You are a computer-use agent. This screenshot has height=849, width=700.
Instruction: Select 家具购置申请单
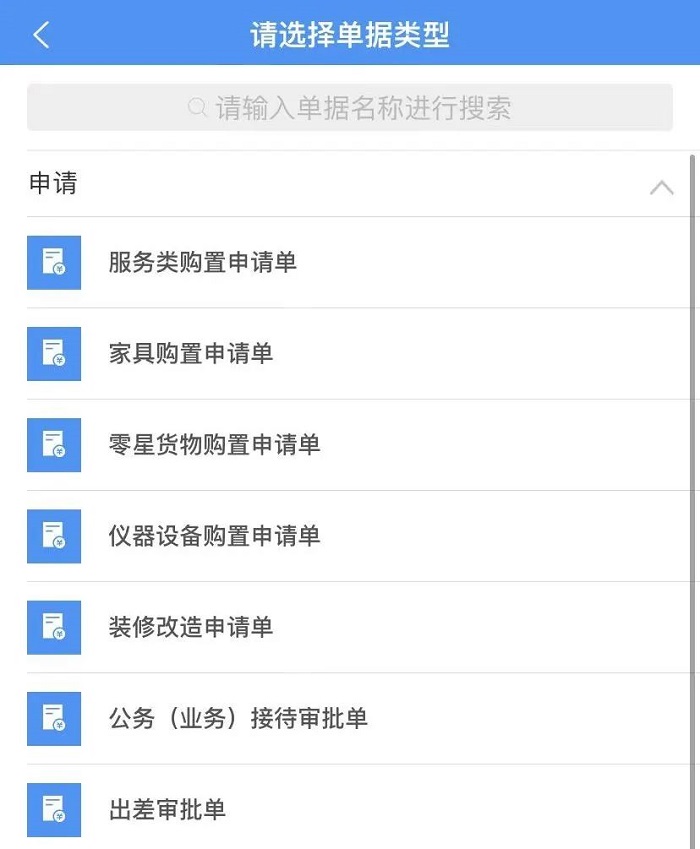pyautogui.click(x=191, y=354)
